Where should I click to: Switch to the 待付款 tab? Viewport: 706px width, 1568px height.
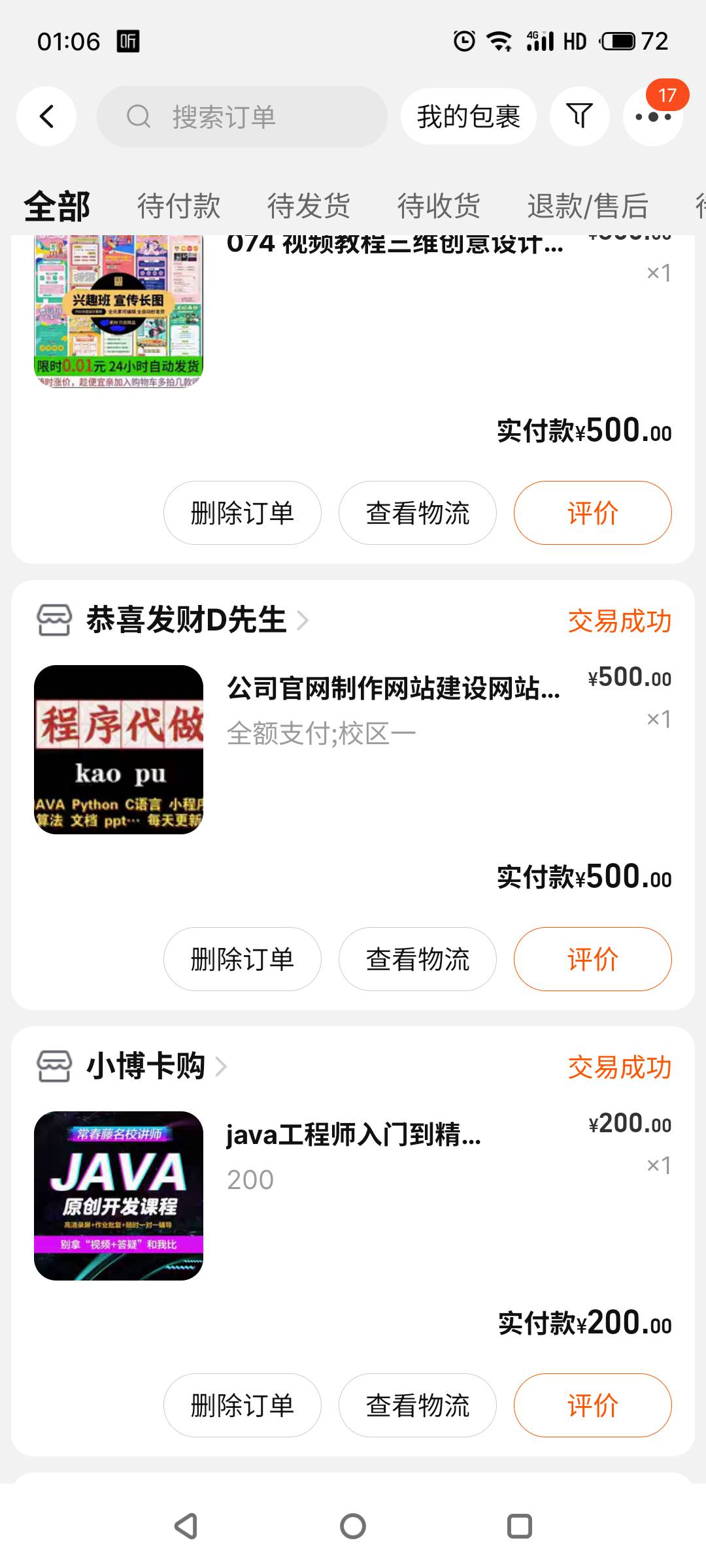click(x=178, y=206)
